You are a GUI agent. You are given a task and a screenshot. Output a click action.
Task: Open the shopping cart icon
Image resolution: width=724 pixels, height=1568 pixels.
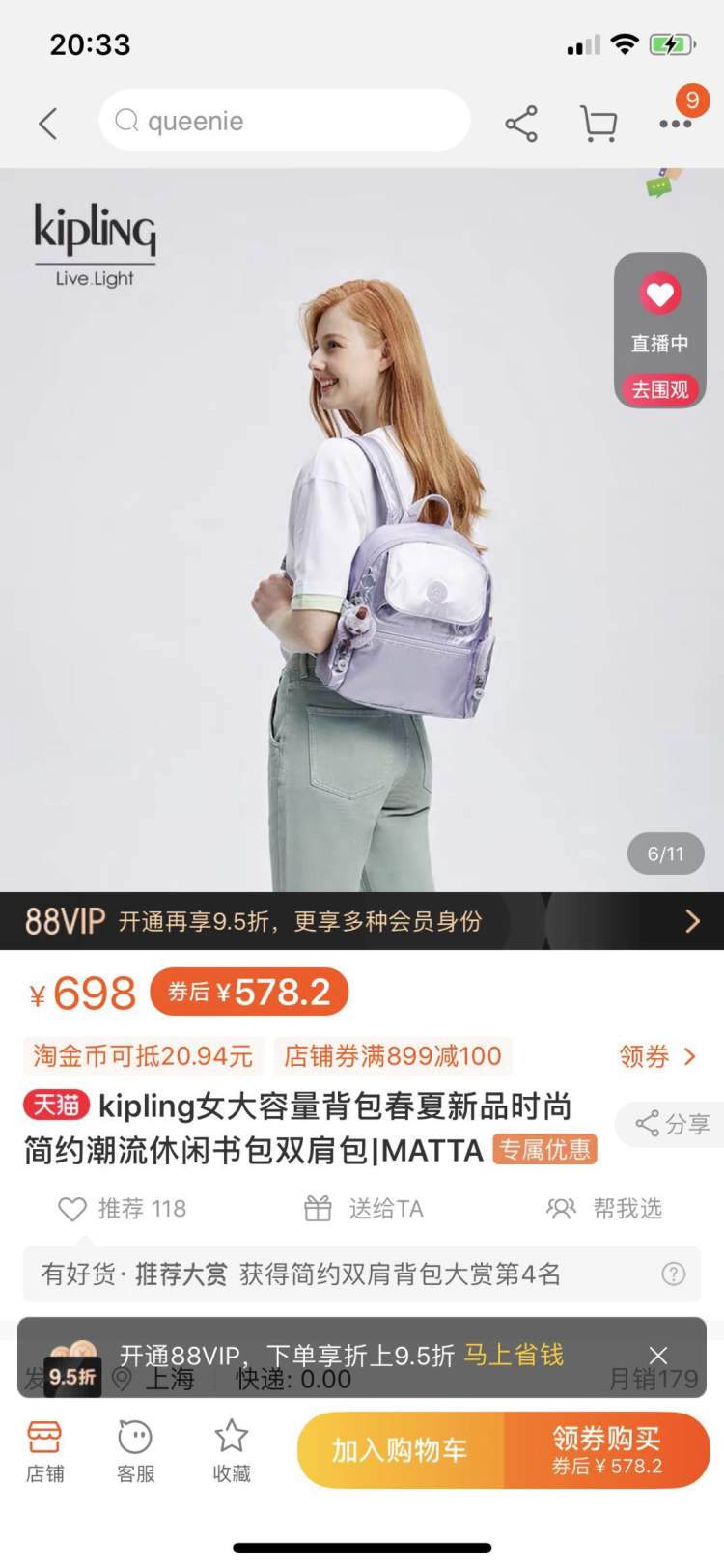click(599, 124)
